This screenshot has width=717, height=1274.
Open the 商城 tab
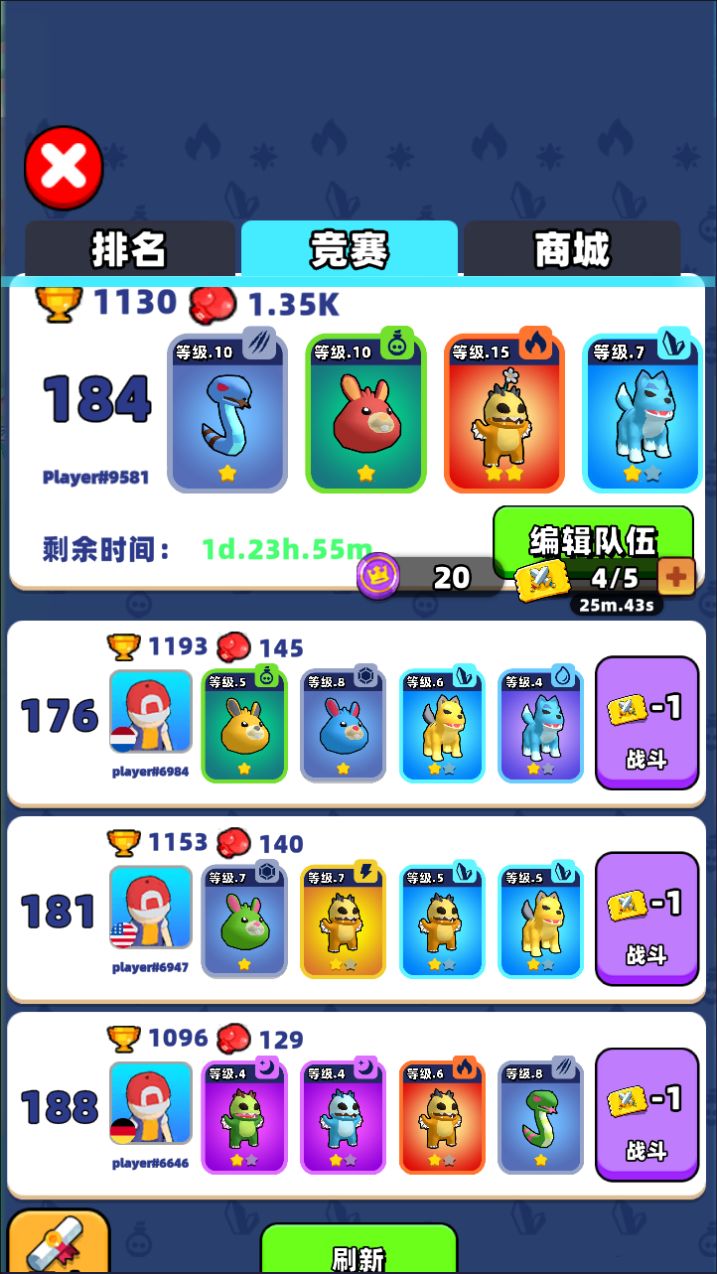572,249
